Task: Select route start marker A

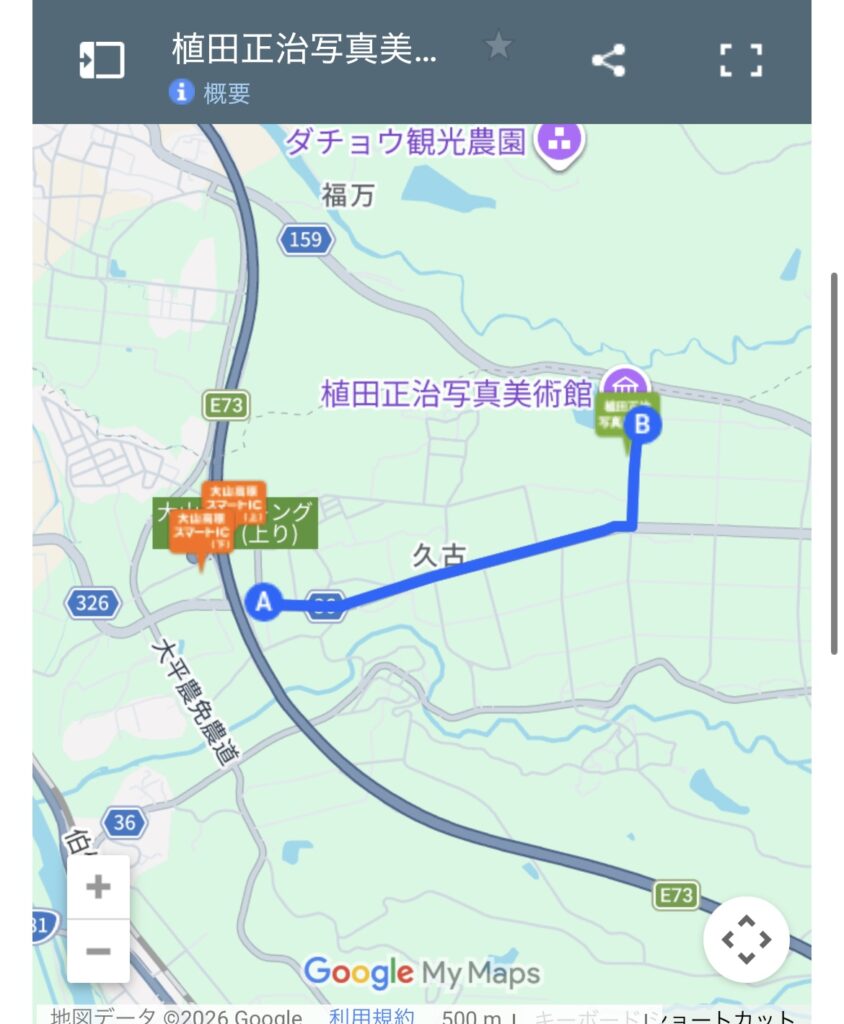Action: point(264,602)
